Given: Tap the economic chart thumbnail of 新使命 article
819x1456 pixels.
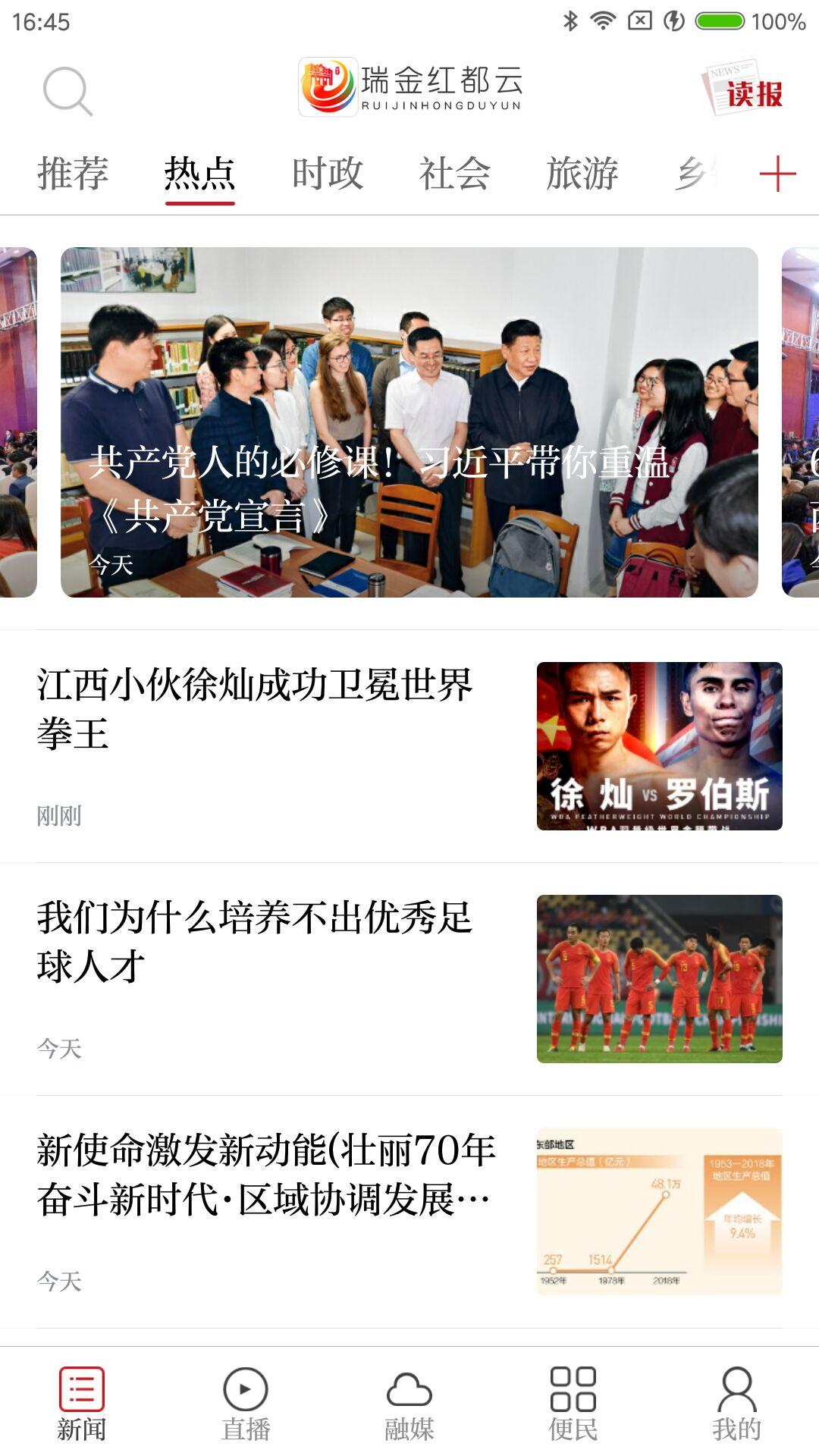Looking at the screenshot, I should point(660,1206).
